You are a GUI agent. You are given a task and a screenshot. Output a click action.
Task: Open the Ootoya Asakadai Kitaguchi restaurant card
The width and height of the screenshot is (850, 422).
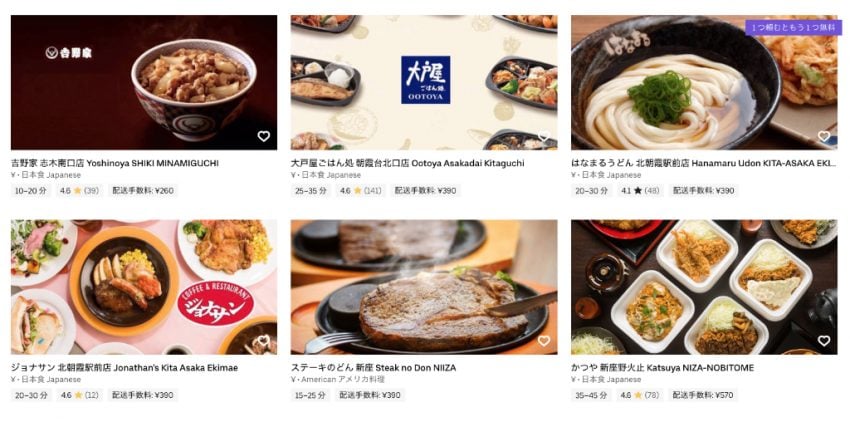coord(423,82)
